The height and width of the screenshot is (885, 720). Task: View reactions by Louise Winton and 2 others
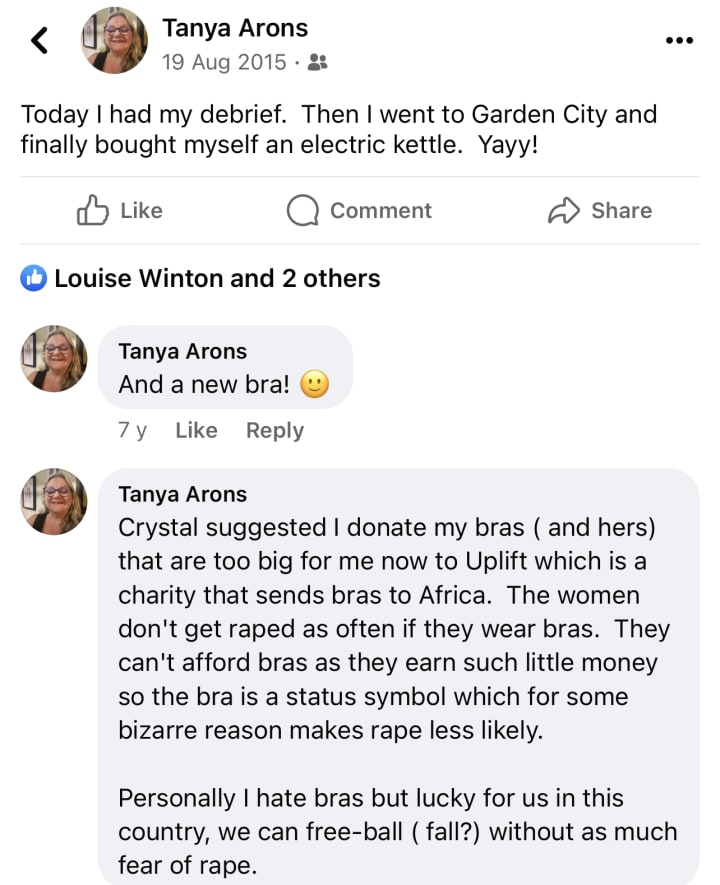(x=216, y=279)
